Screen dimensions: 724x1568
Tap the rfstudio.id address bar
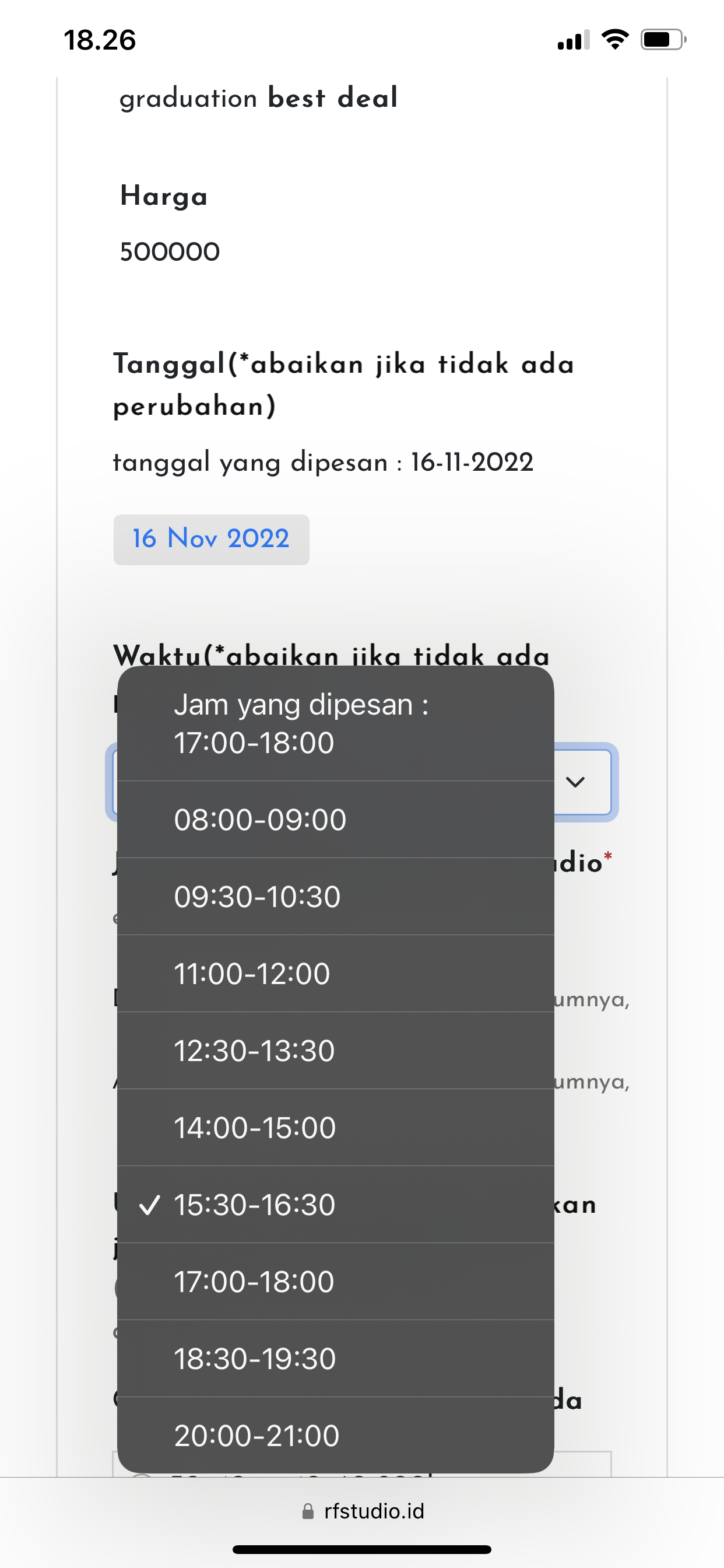(363, 1511)
